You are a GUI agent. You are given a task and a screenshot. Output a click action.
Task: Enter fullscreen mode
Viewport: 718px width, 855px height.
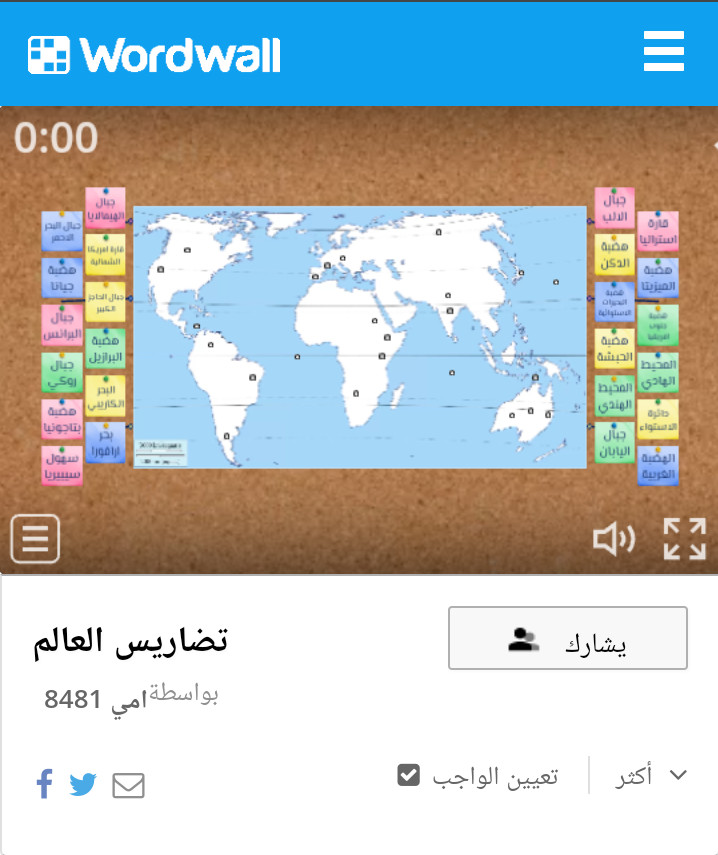[685, 539]
